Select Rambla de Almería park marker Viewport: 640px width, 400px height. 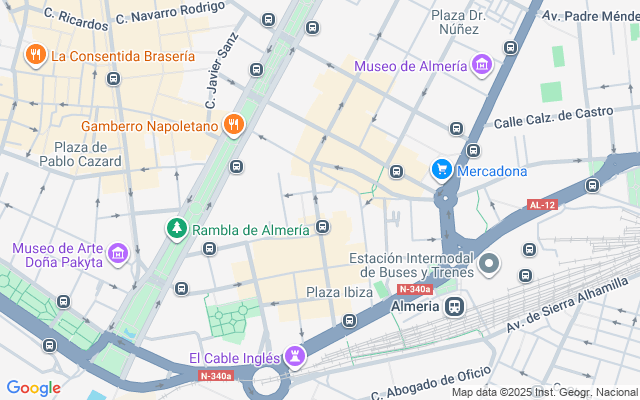(x=177, y=229)
